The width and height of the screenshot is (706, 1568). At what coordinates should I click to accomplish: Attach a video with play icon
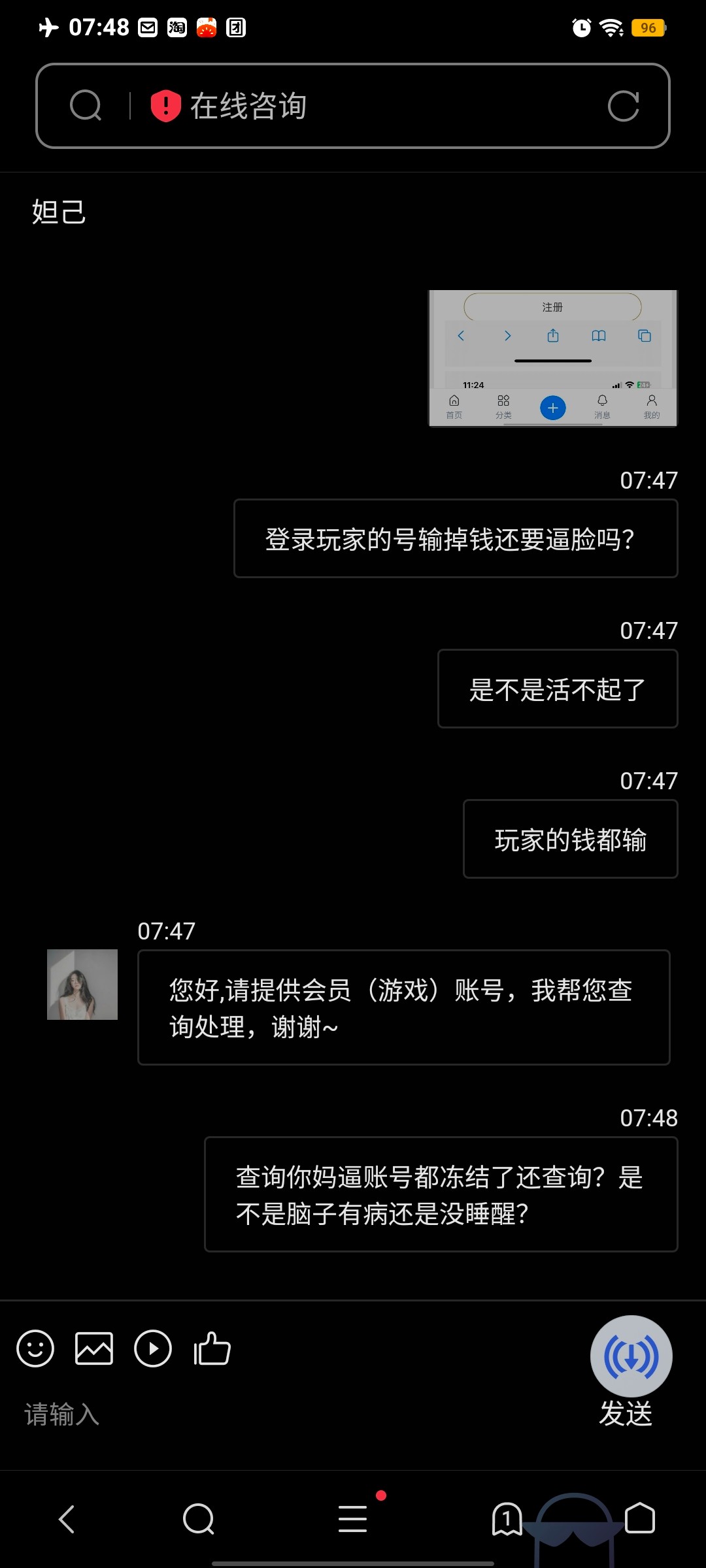coord(152,1348)
